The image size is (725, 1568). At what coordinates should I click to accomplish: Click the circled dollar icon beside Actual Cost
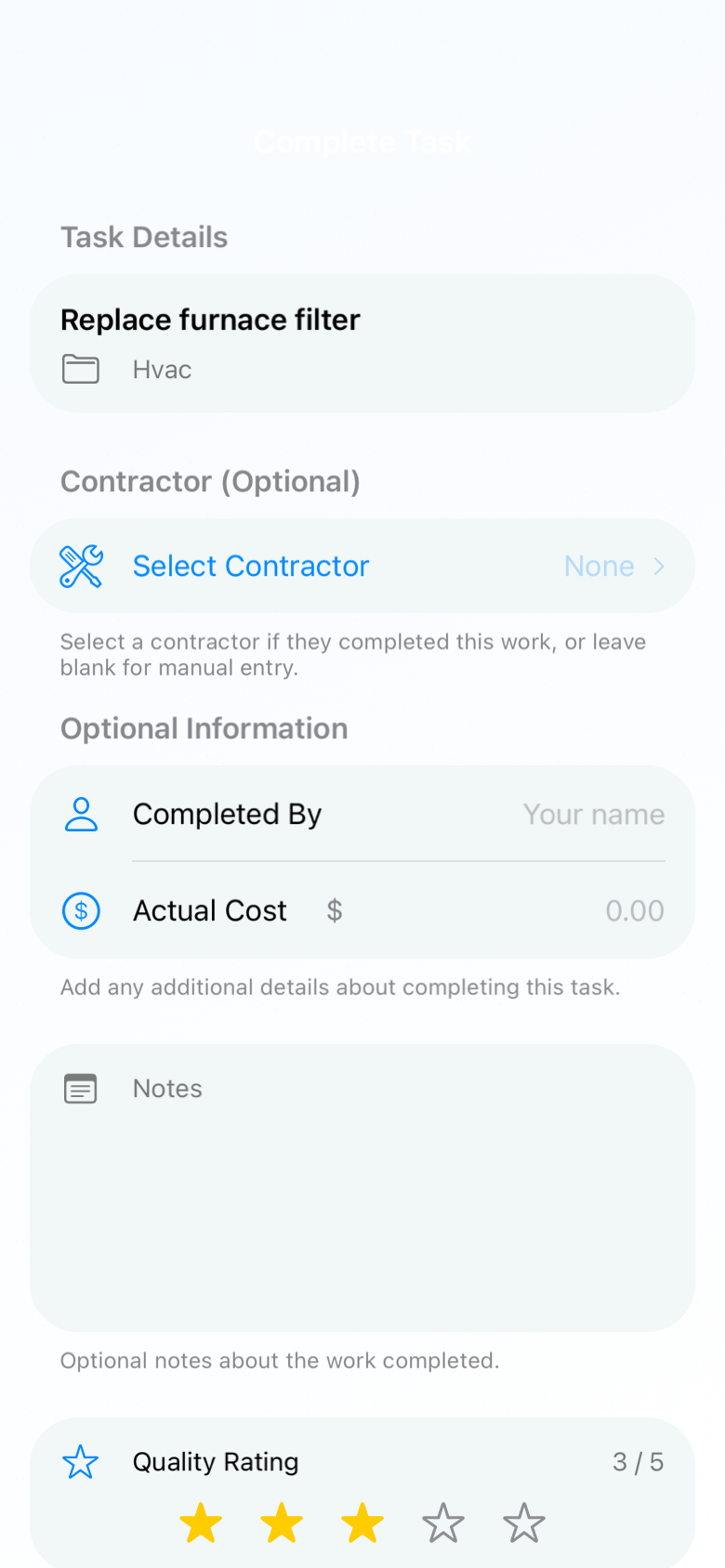click(81, 911)
